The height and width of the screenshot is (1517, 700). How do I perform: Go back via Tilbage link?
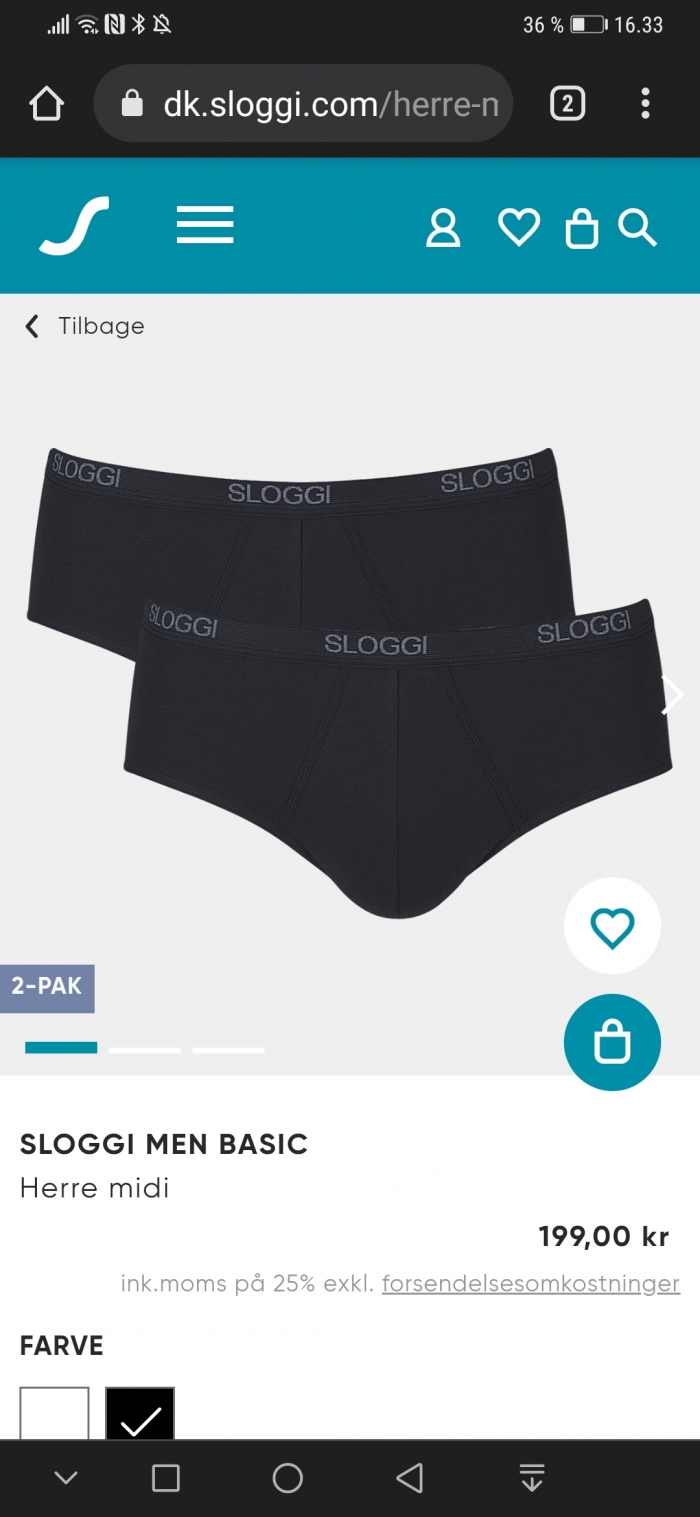pos(86,326)
